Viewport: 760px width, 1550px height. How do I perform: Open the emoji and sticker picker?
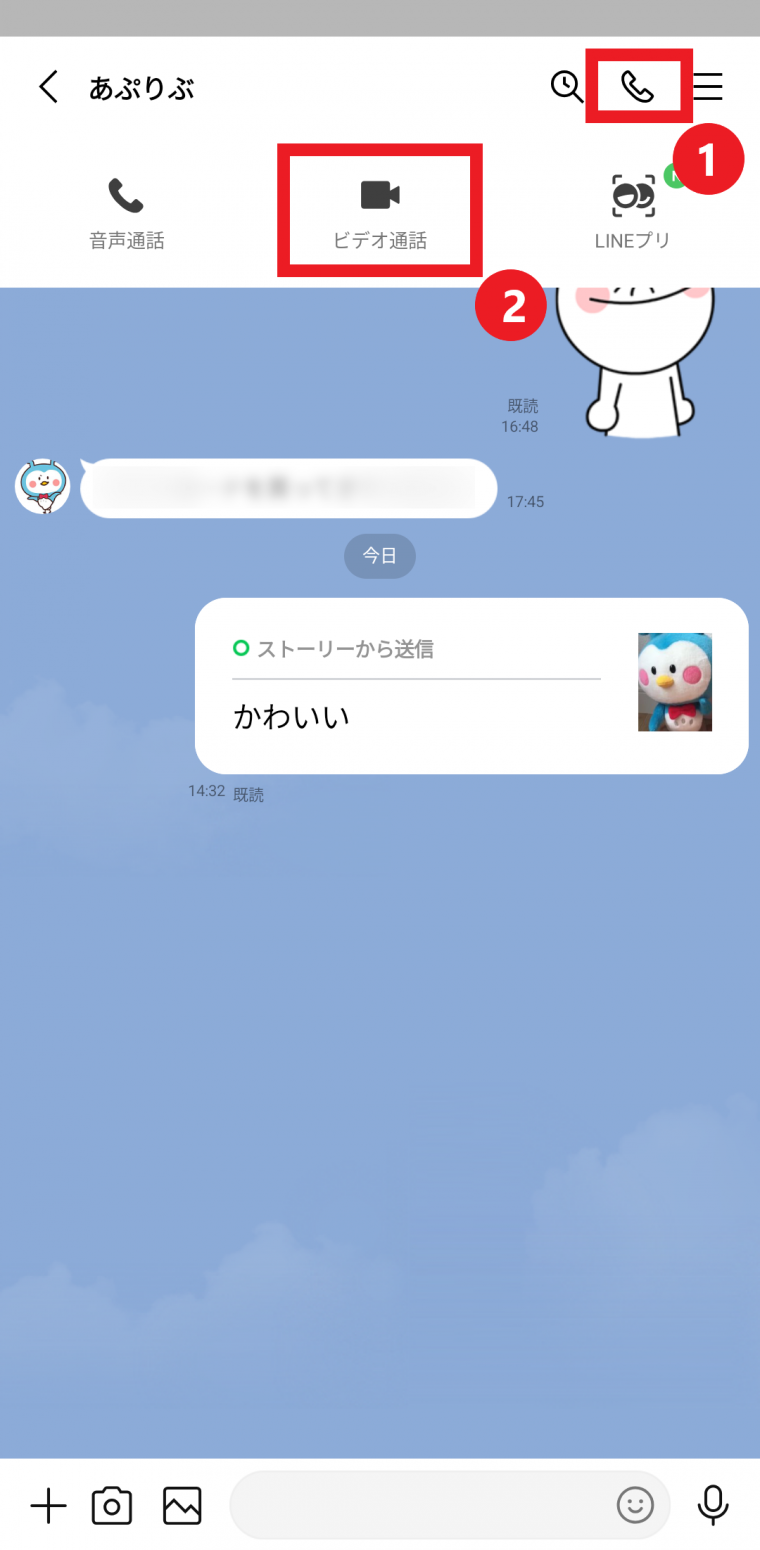[x=635, y=1504]
